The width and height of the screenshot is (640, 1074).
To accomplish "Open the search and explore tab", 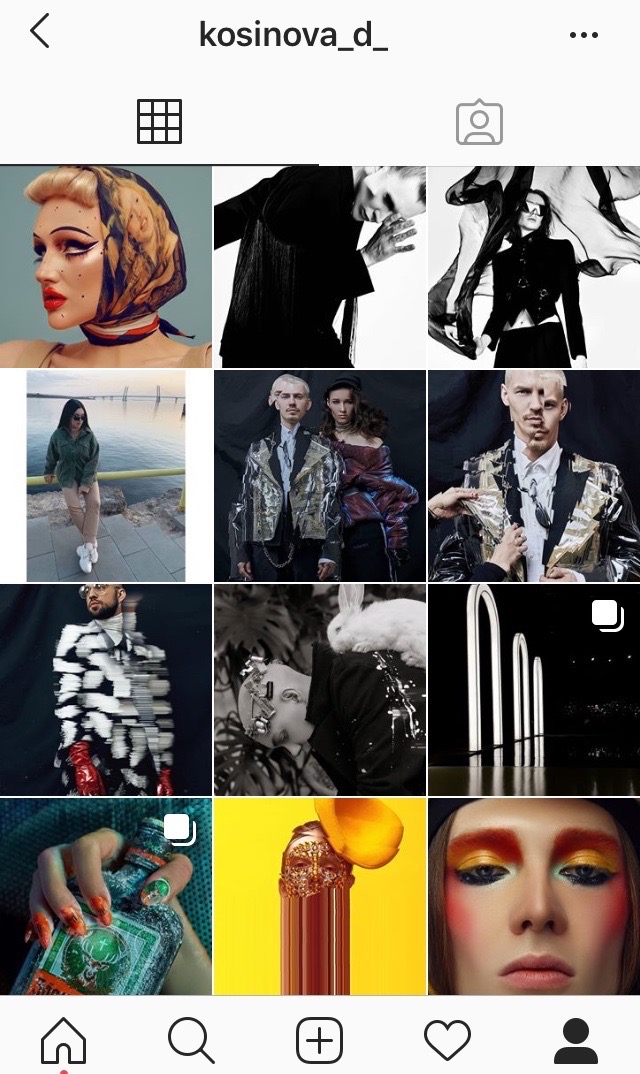I will 191,1041.
